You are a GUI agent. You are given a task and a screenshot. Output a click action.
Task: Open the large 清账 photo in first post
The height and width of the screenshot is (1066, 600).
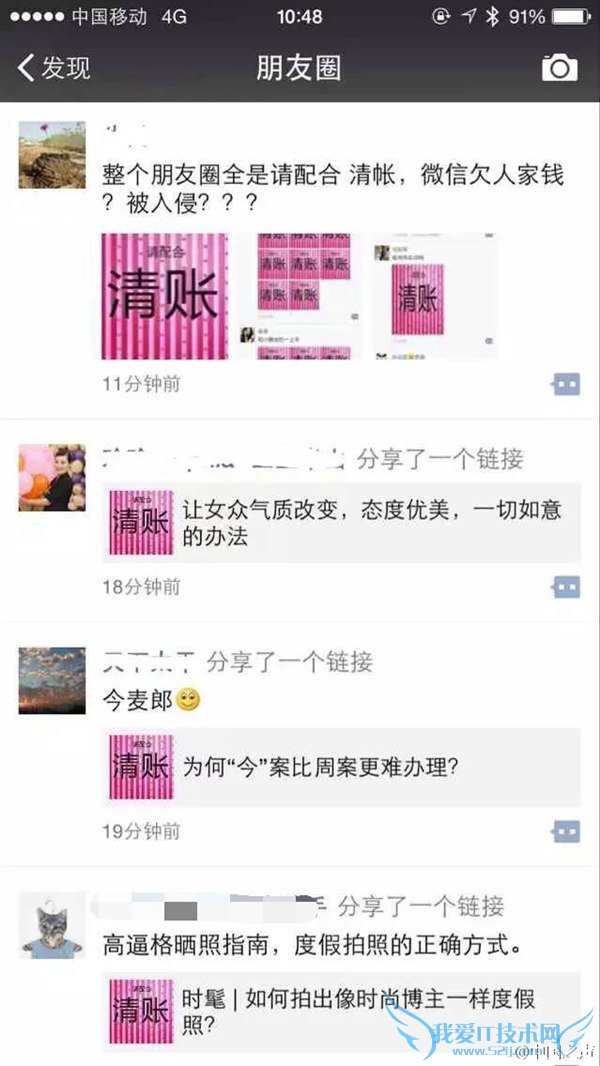(165, 296)
